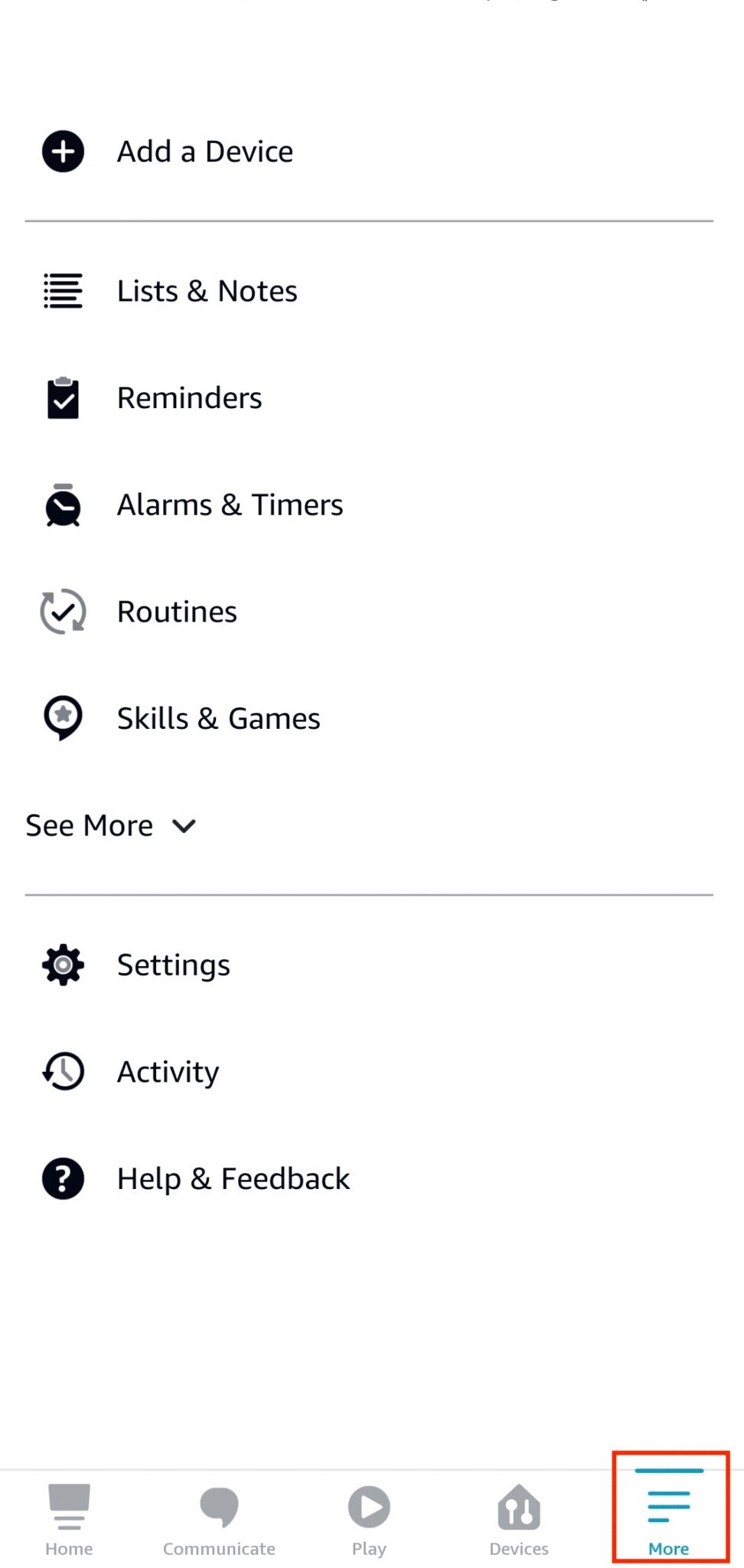Viewport: 744px width, 1568px height.
Task: Select the Skills & Games icon
Action: pos(62,718)
